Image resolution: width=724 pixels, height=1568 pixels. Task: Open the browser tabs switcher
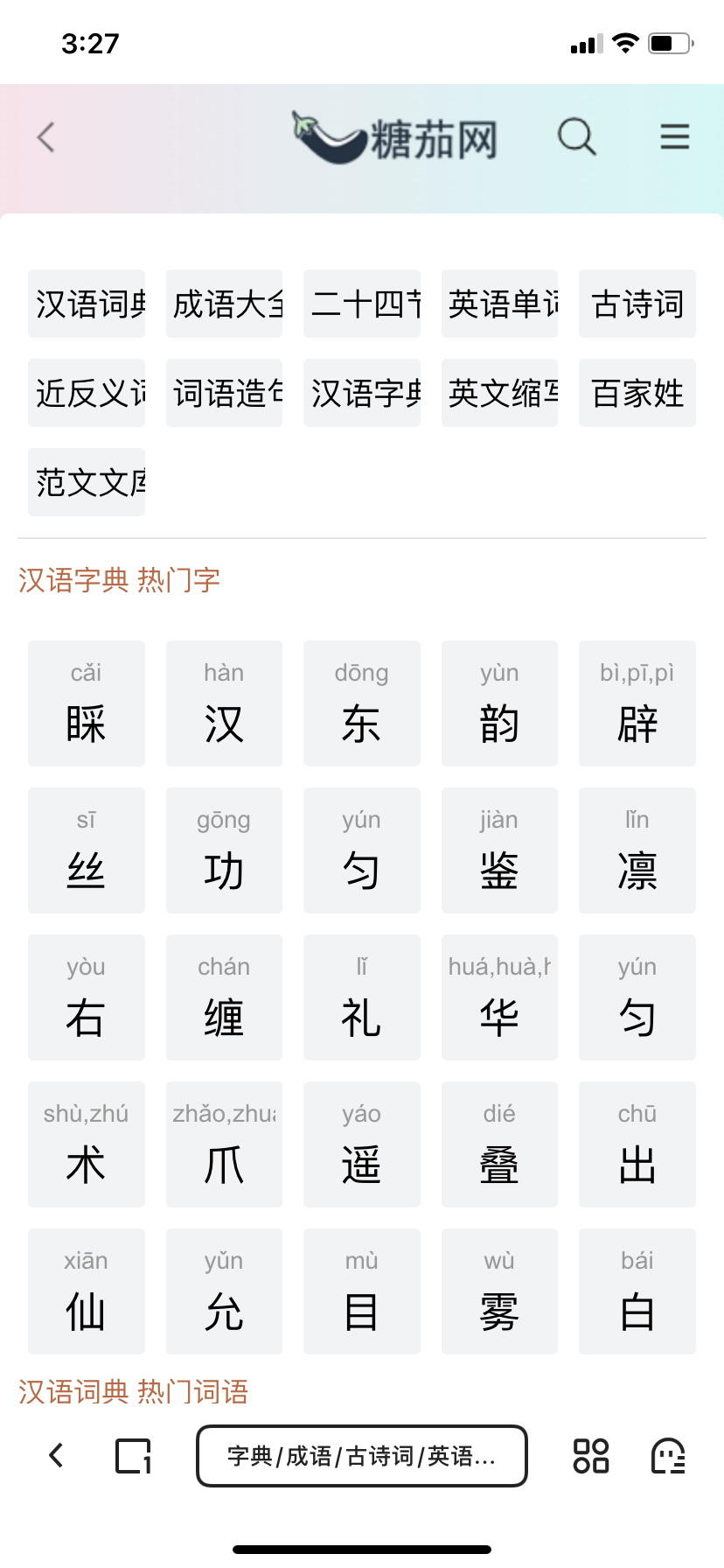tap(134, 1456)
